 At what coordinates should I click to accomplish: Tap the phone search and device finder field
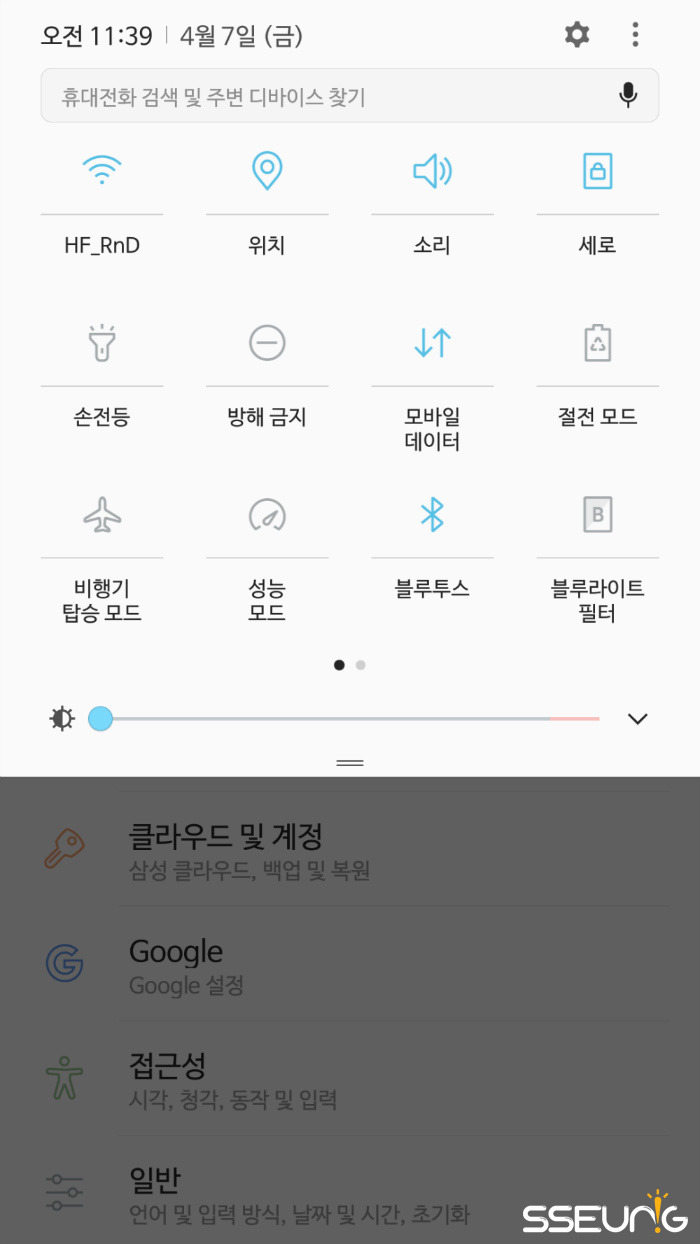[x=350, y=96]
